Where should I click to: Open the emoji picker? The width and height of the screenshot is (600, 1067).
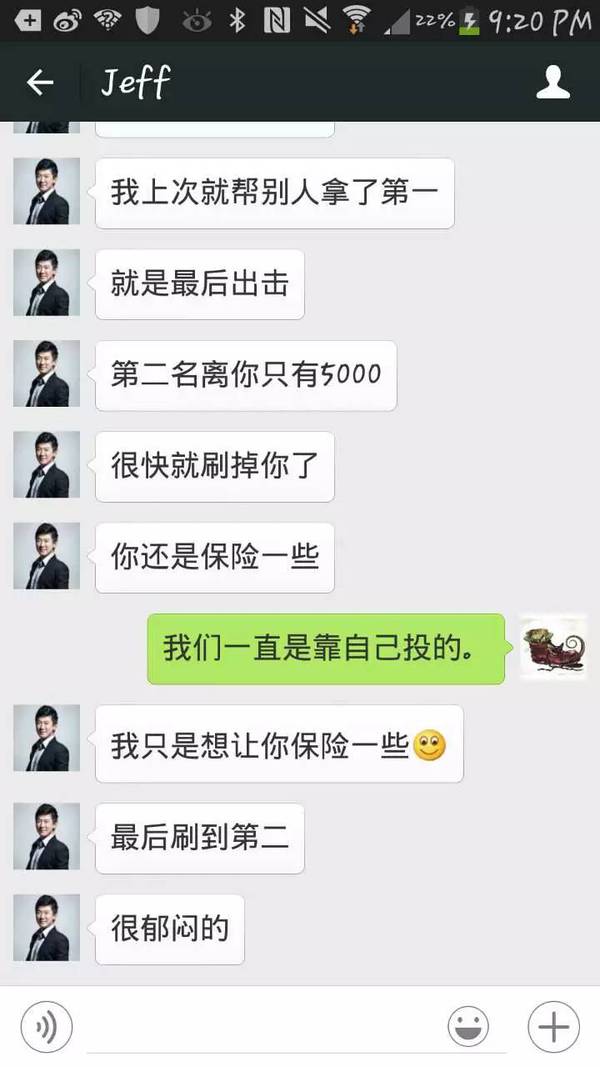tap(468, 1027)
